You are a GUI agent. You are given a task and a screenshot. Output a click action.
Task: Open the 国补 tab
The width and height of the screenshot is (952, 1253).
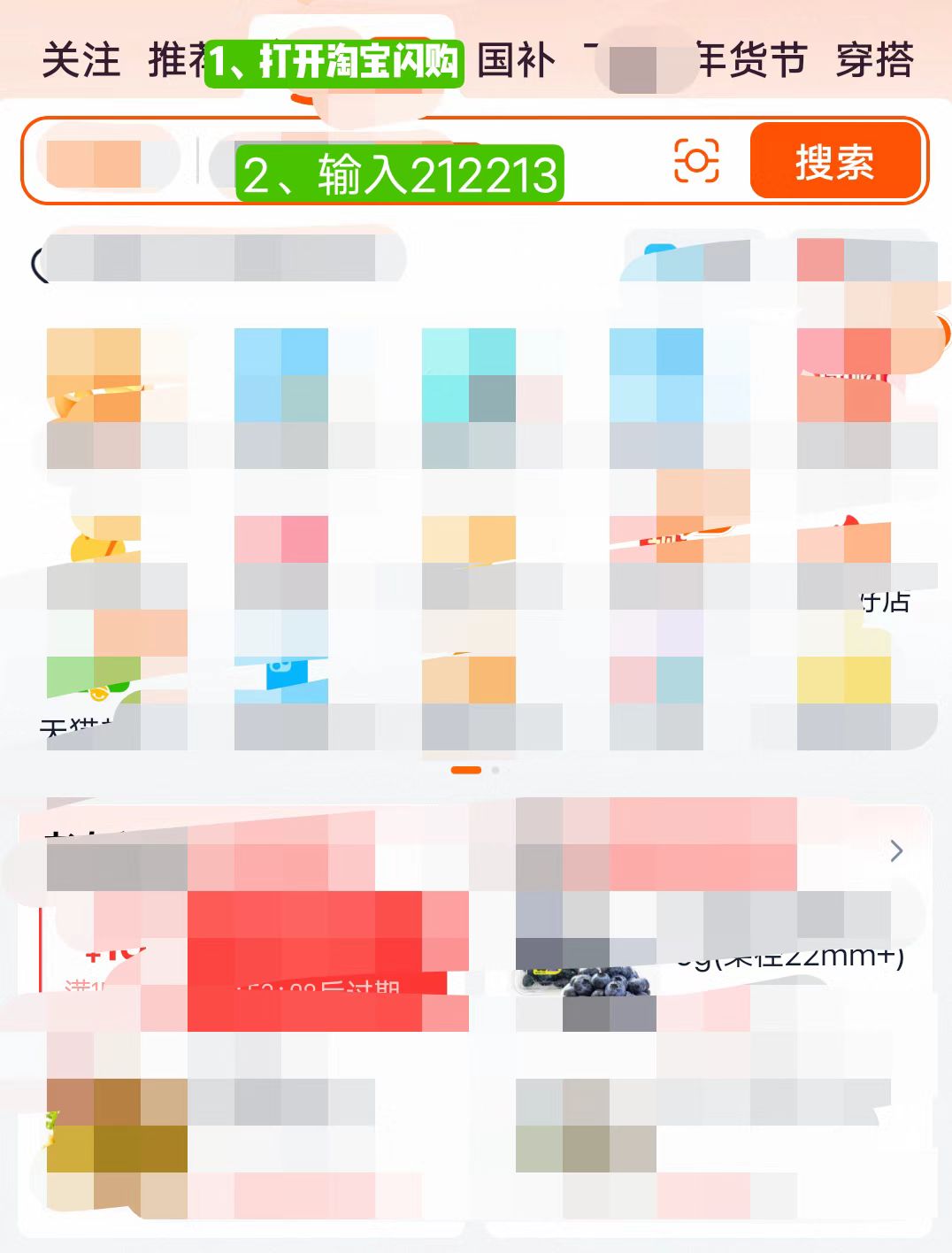coord(516,60)
